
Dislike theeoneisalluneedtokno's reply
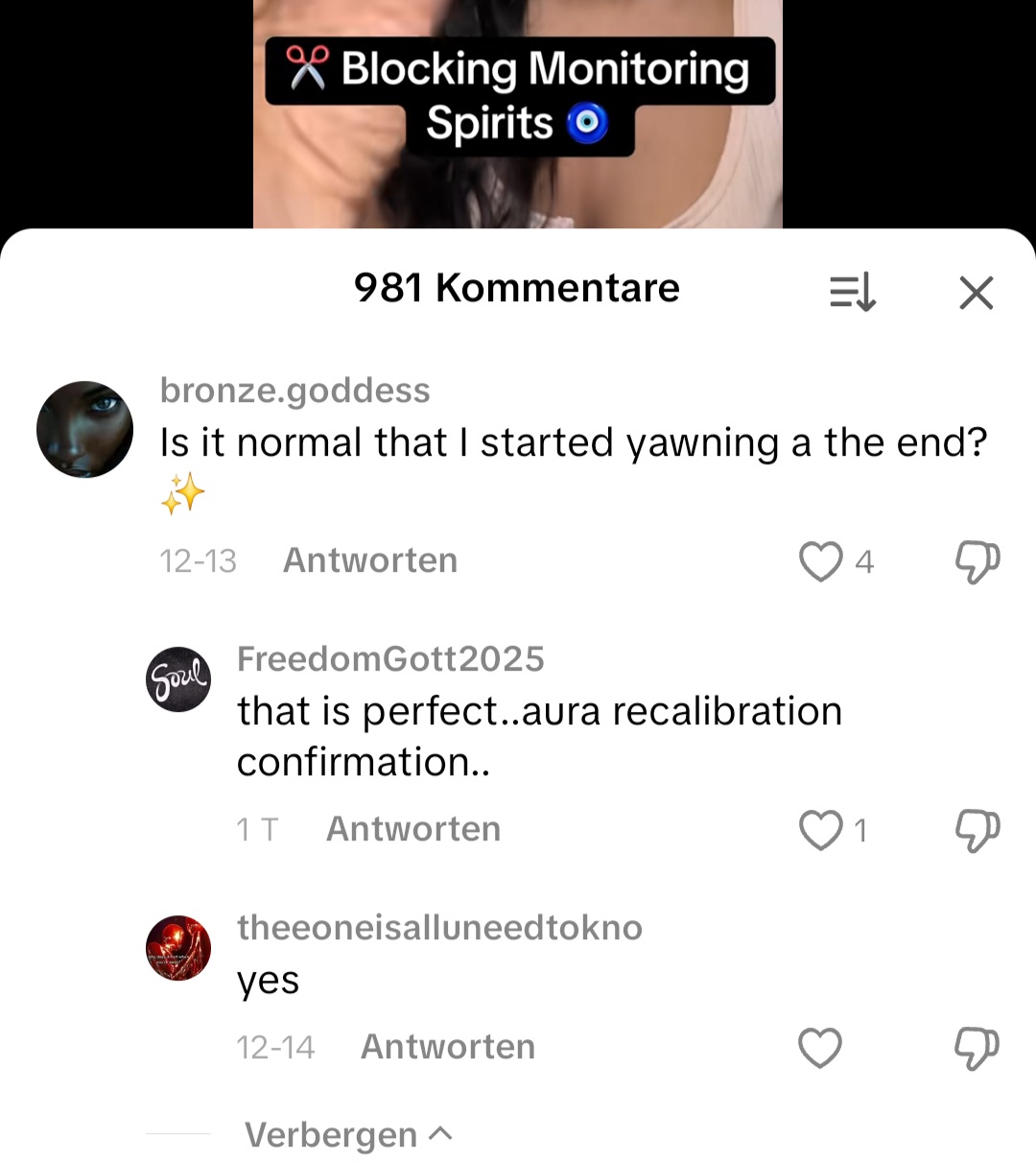[x=977, y=1048]
